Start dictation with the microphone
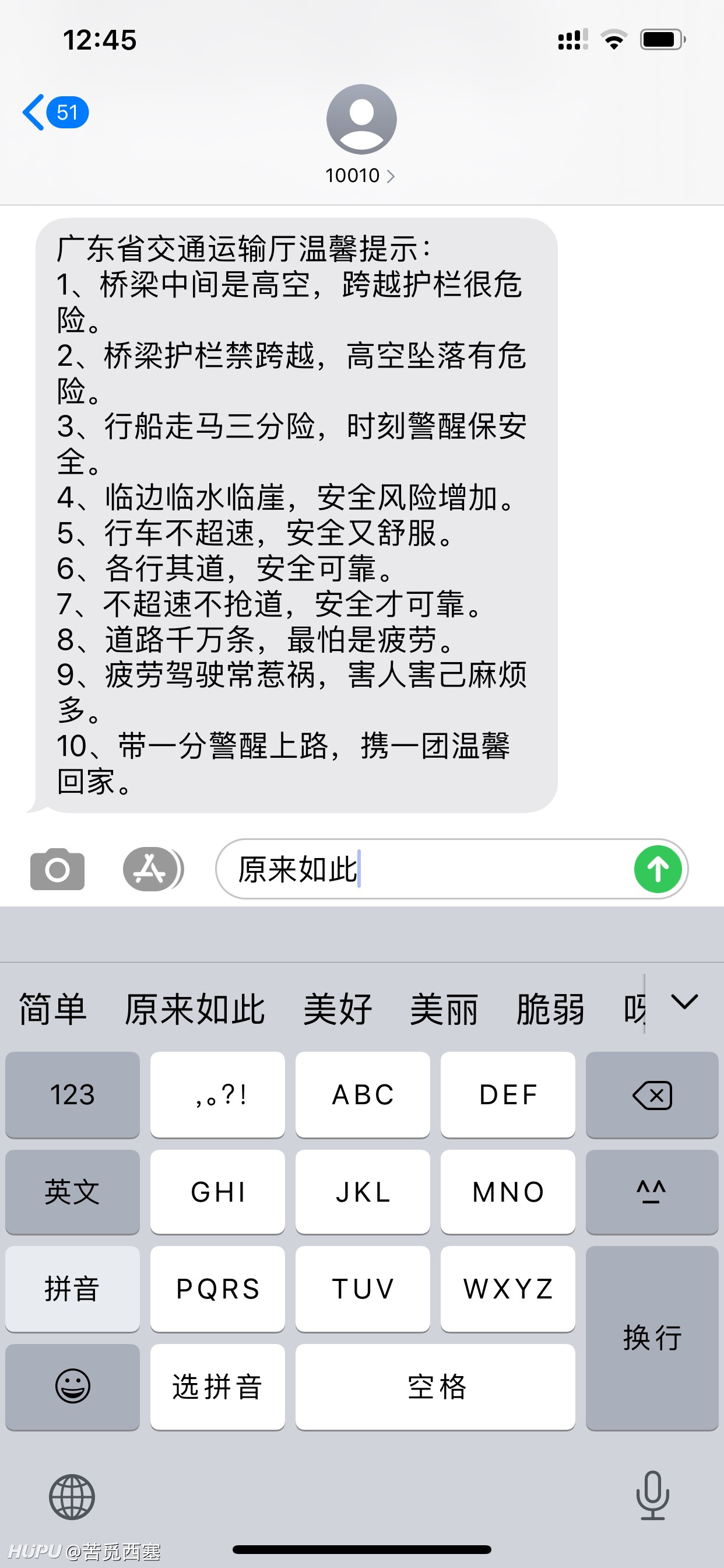724x1568 pixels. (653, 1495)
